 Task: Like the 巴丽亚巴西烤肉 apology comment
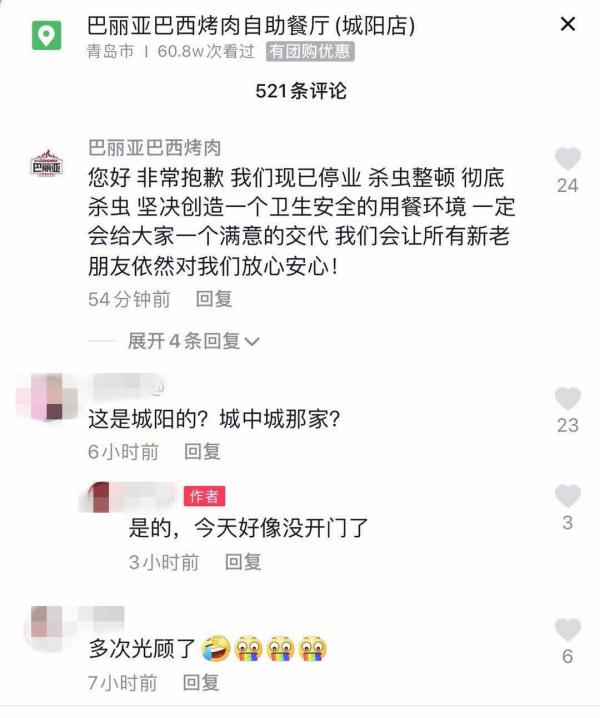568,159
